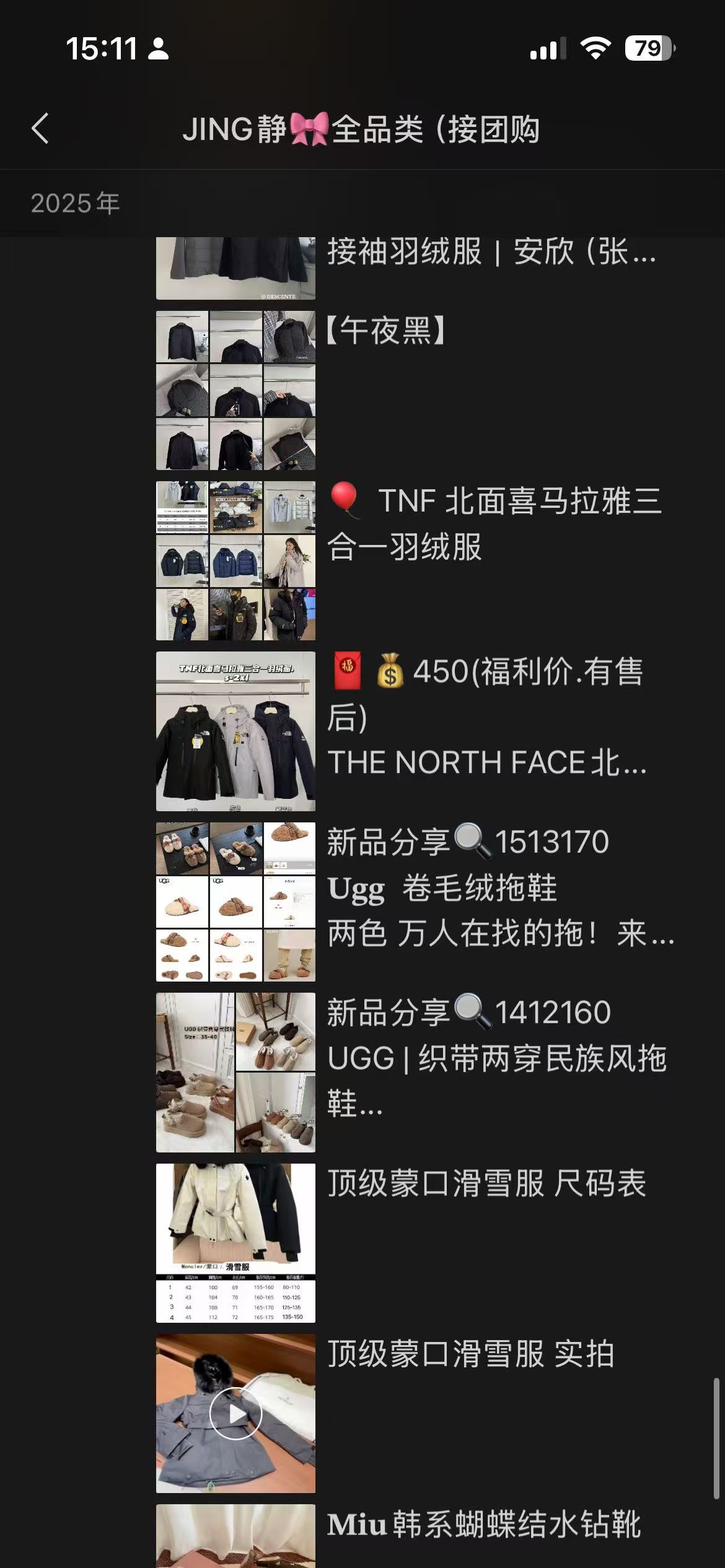Open the 接袖羽绒服 安欣 post

pyautogui.click(x=491, y=252)
